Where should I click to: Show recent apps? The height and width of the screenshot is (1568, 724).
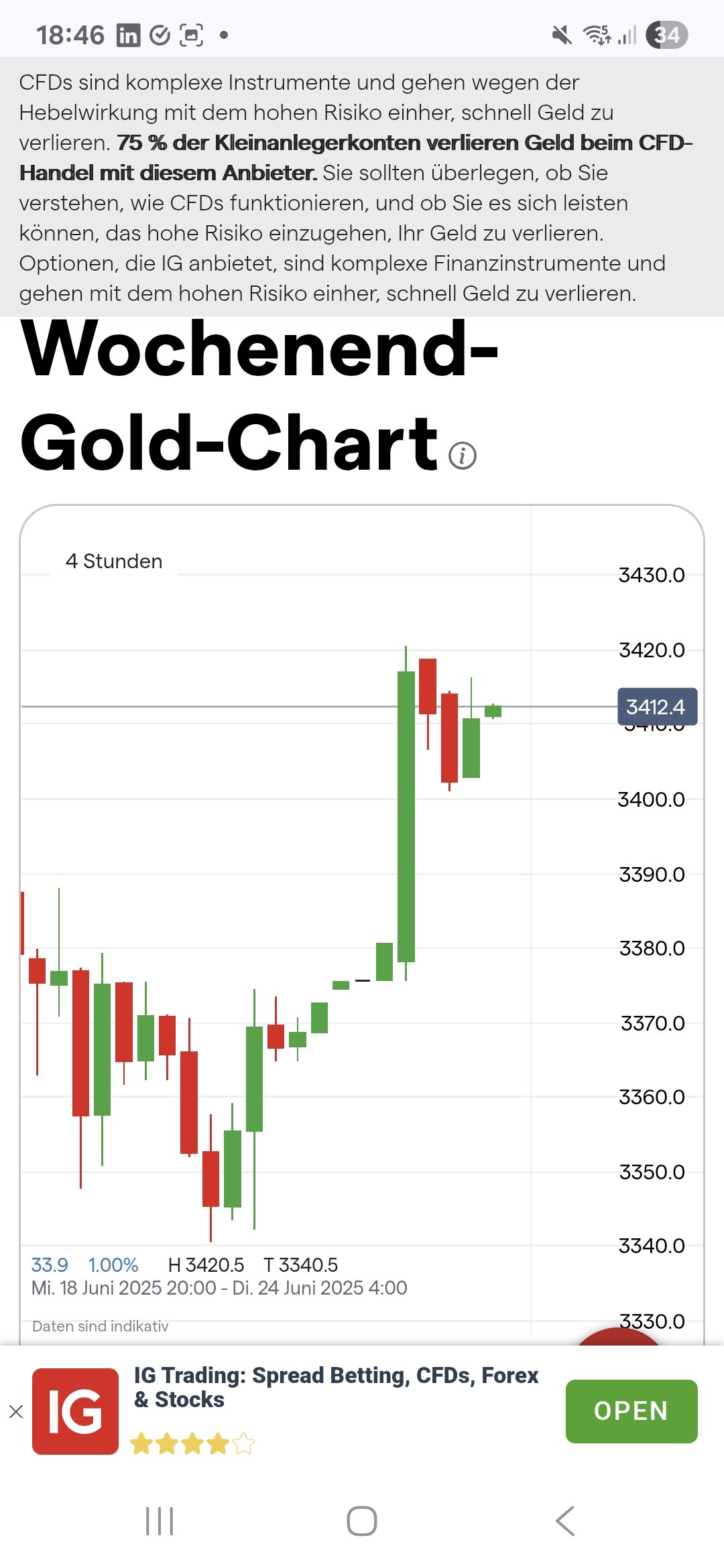[x=160, y=1521]
